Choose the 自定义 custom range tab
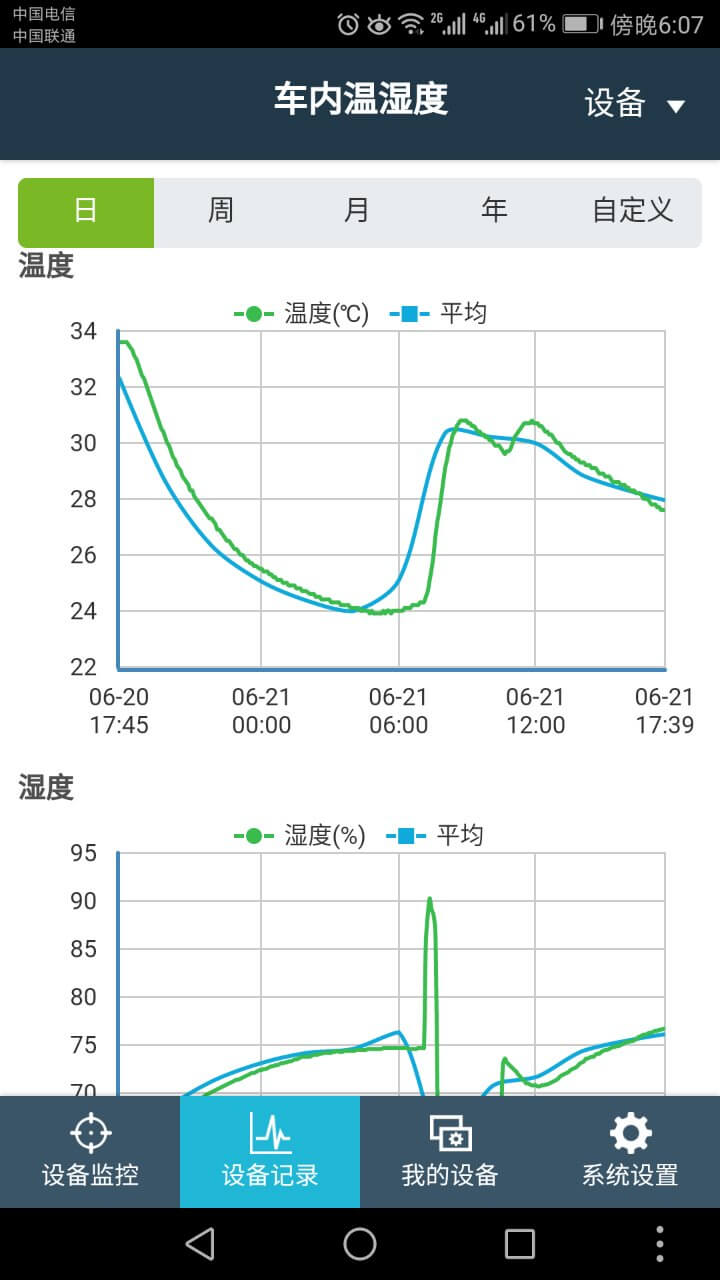This screenshot has width=720, height=1280. [x=632, y=211]
